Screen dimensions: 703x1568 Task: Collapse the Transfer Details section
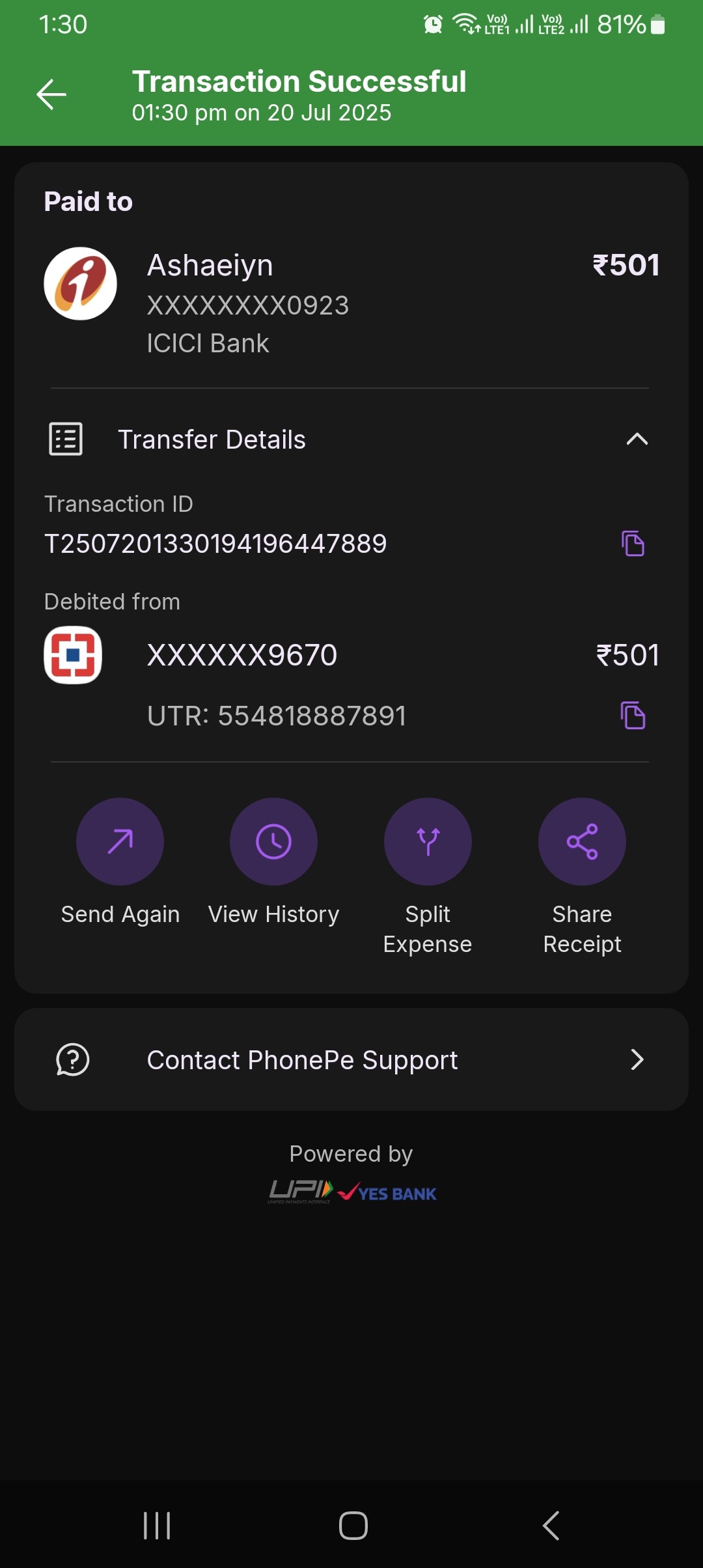[637, 440]
